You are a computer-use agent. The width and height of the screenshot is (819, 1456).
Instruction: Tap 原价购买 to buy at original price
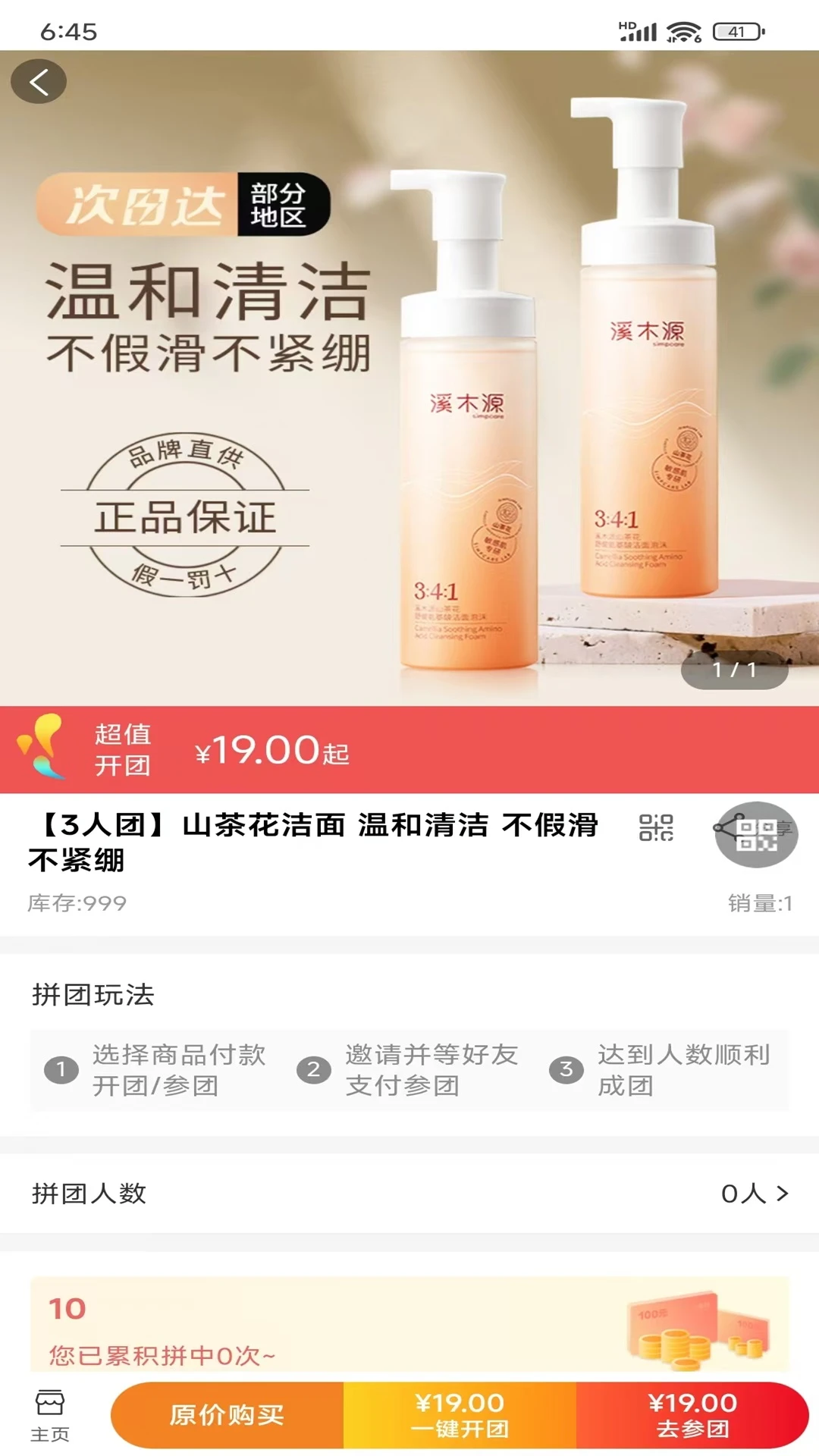pos(227,1415)
